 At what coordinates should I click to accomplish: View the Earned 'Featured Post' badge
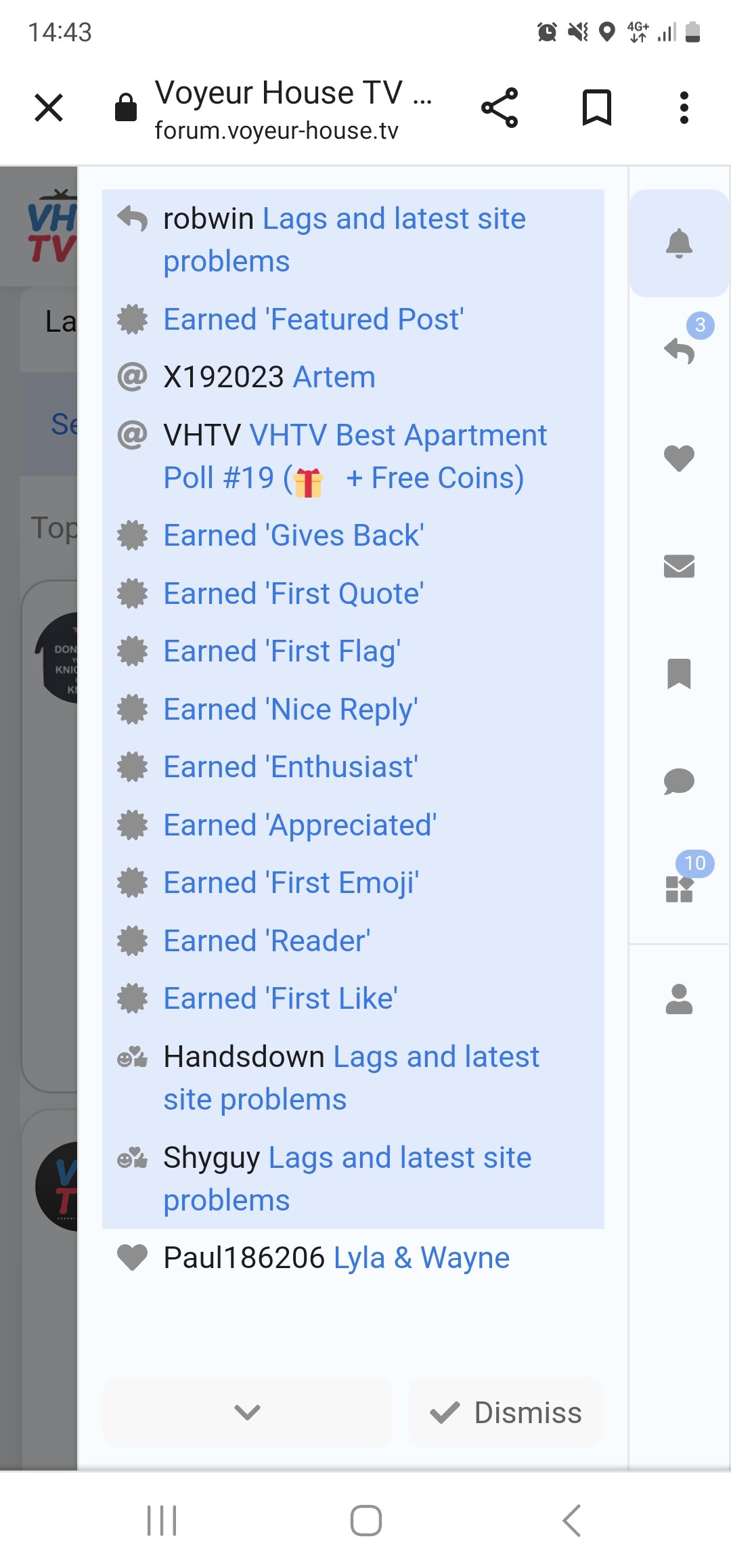(x=313, y=320)
